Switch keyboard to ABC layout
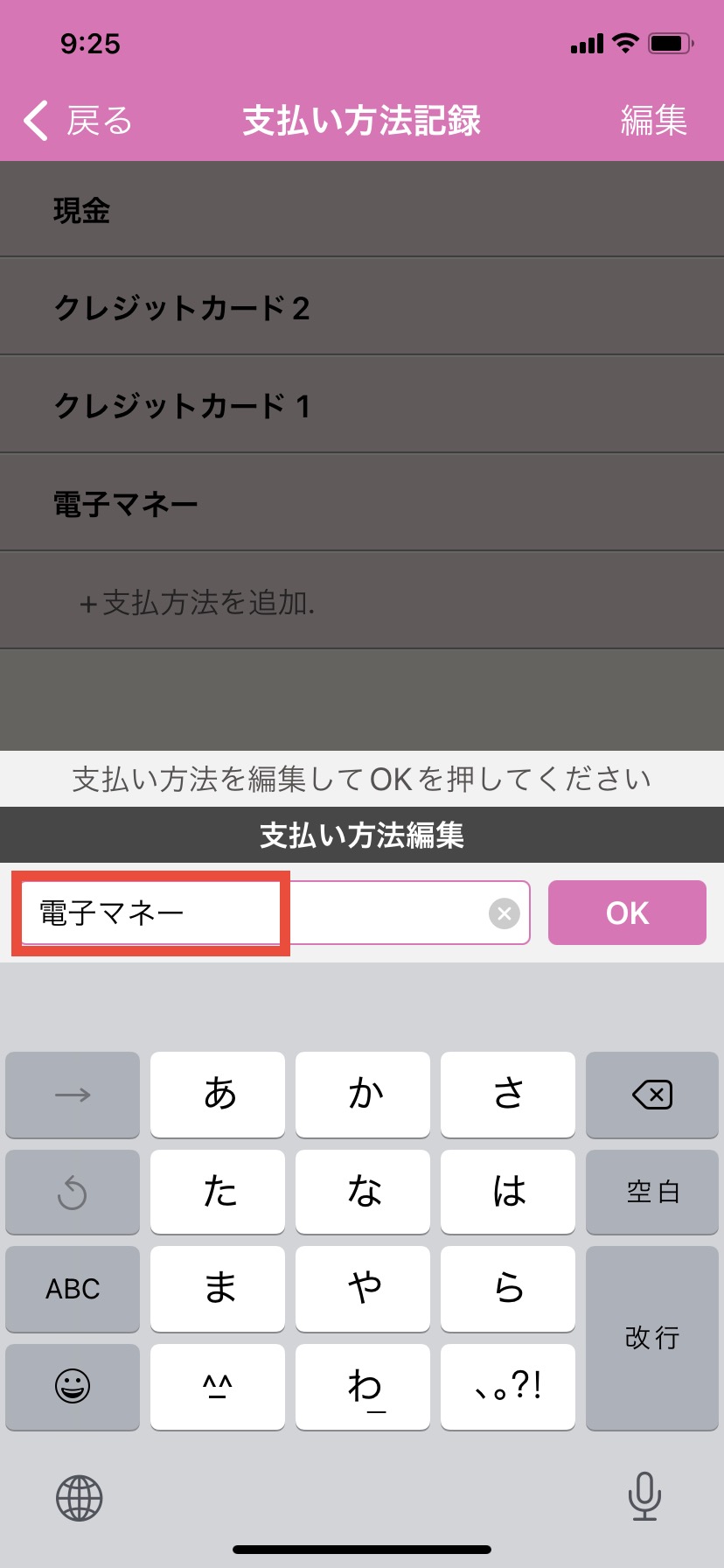This screenshot has width=724, height=1568. (x=73, y=1289)
